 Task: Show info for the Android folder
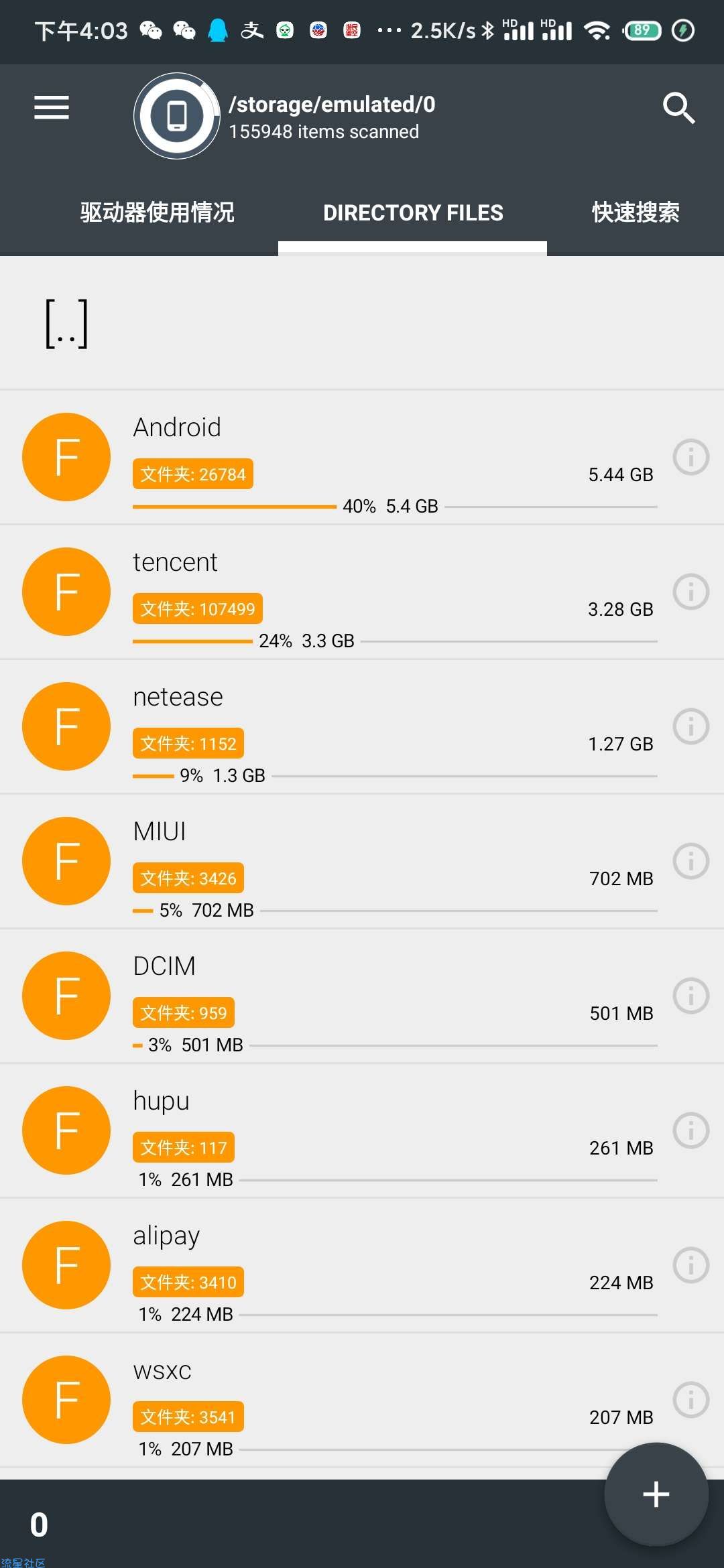tap(691, 457)
